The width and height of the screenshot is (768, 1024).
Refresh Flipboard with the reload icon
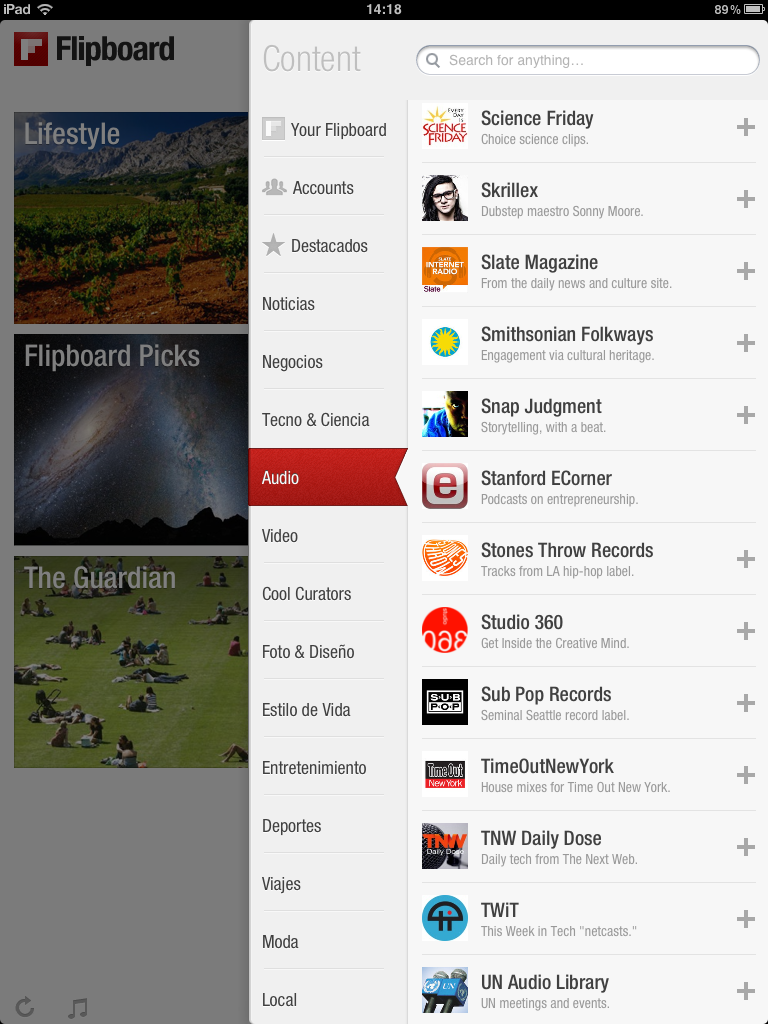pyautogui.click(x=25, y=1007)
